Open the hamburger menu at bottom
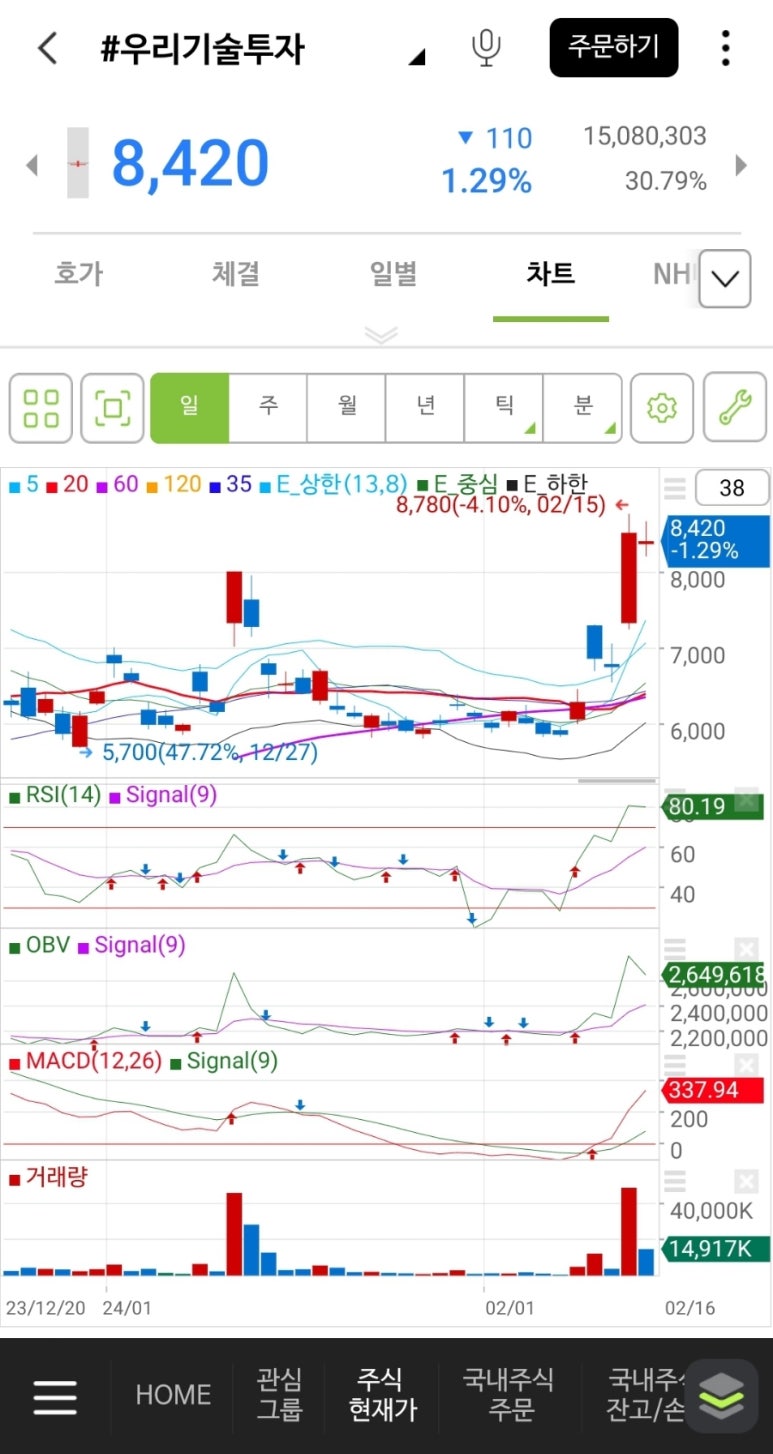The image size is (773, 1454). coord(55,1396)
